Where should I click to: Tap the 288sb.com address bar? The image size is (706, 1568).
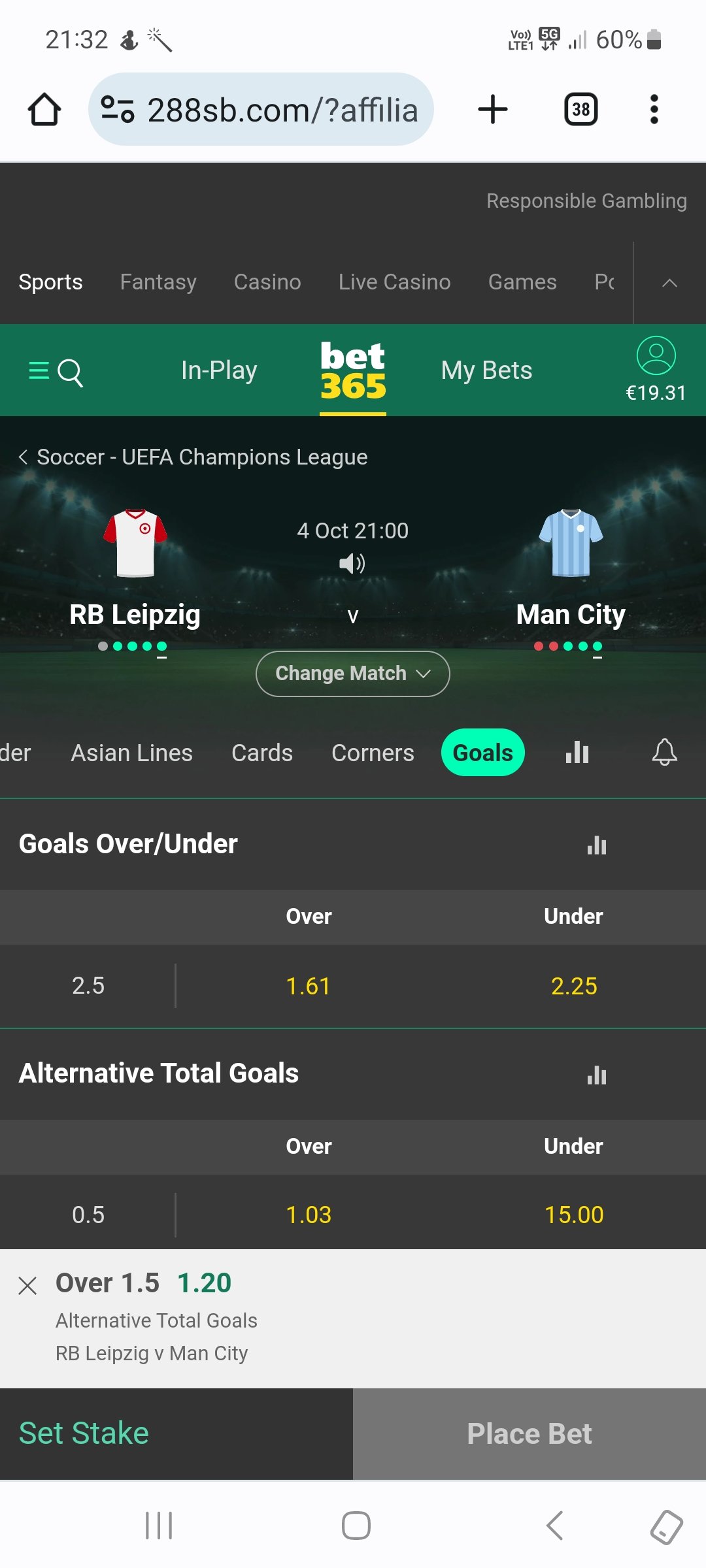[261, 109]
